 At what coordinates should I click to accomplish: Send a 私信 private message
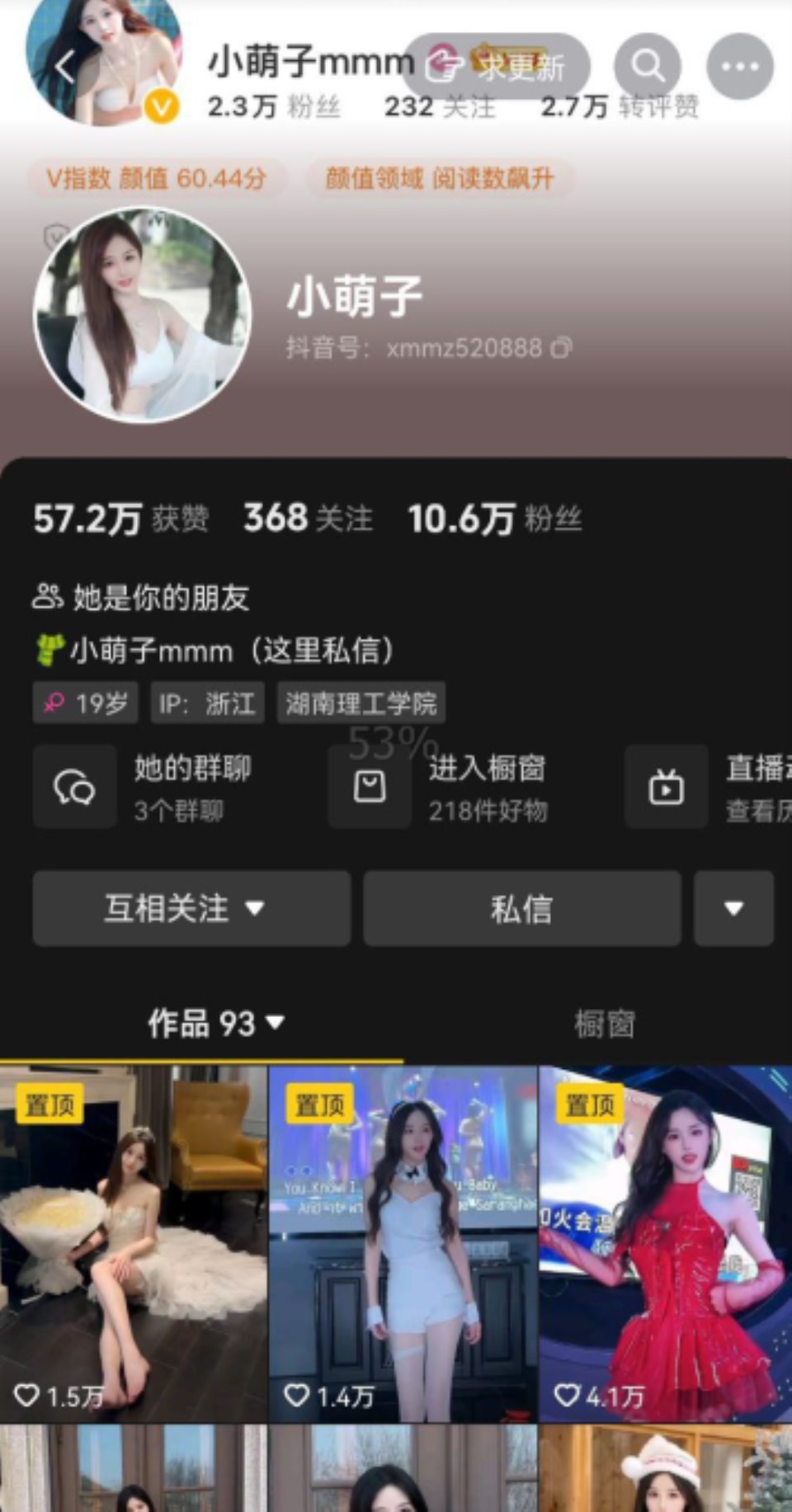point(521,908)
